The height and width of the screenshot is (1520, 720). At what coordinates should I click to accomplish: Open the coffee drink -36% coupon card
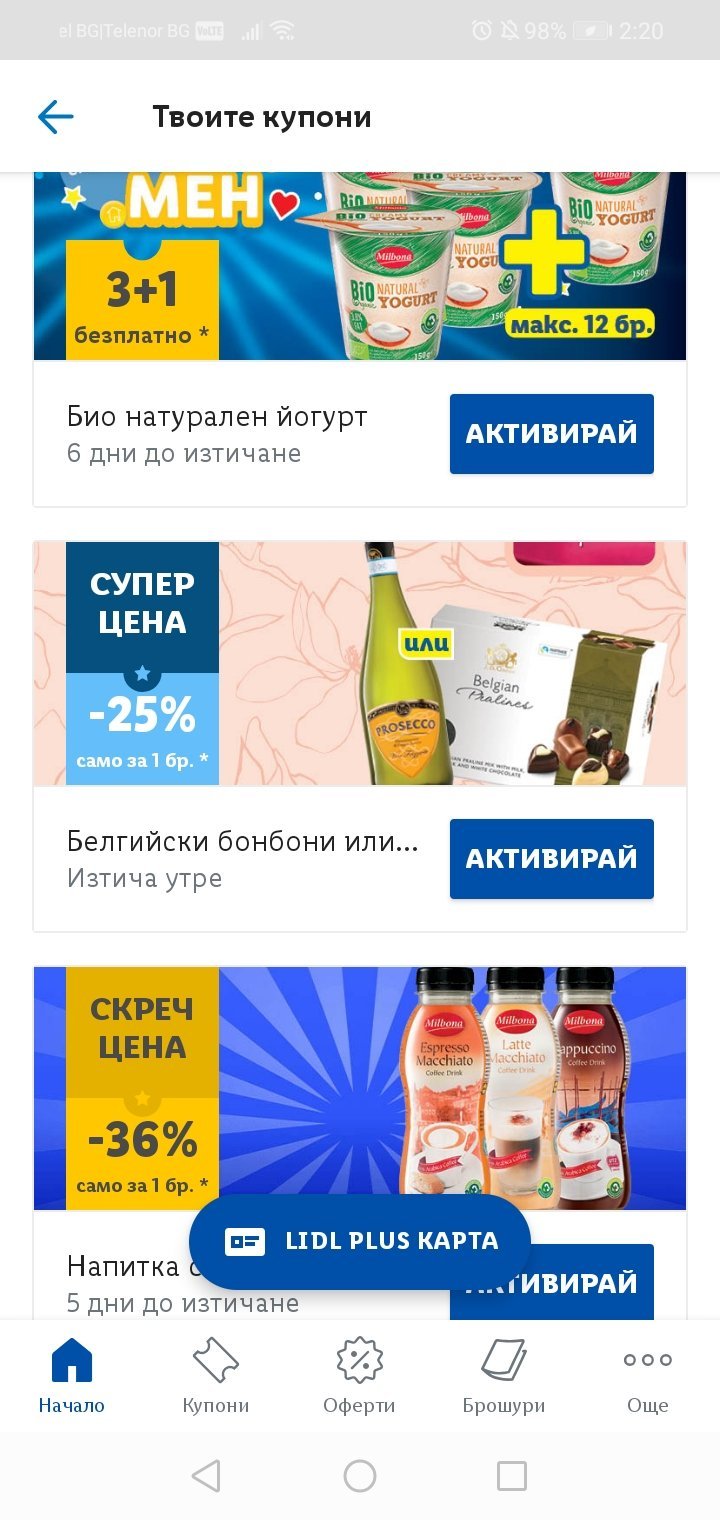click(360, 1088)
